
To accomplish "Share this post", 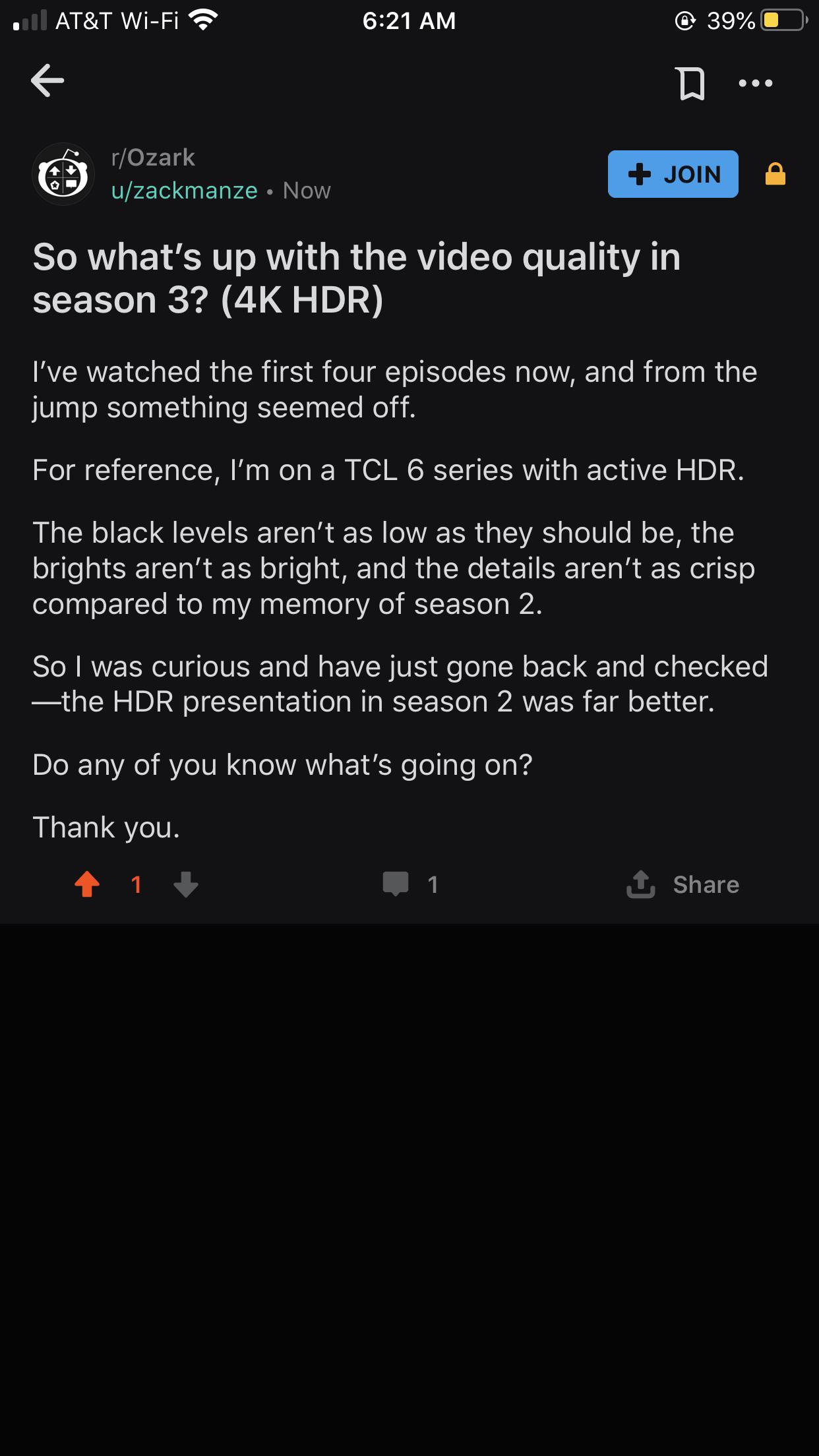I will point(683,884).
